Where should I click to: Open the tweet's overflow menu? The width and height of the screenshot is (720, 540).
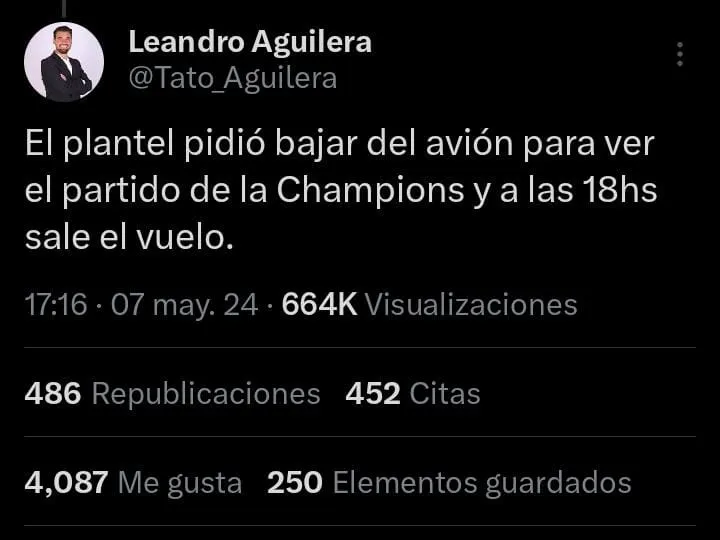[680, 54]
